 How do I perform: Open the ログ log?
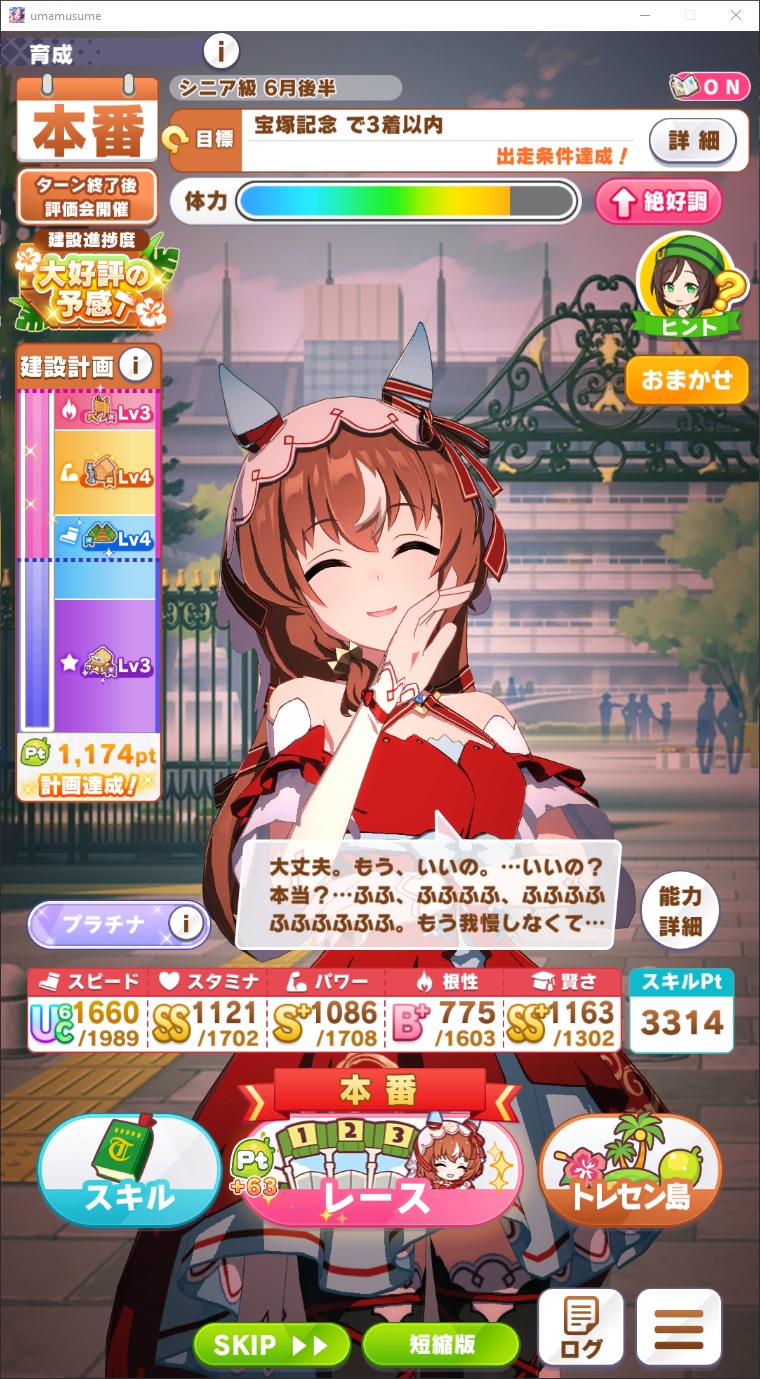click(581, 1328)
